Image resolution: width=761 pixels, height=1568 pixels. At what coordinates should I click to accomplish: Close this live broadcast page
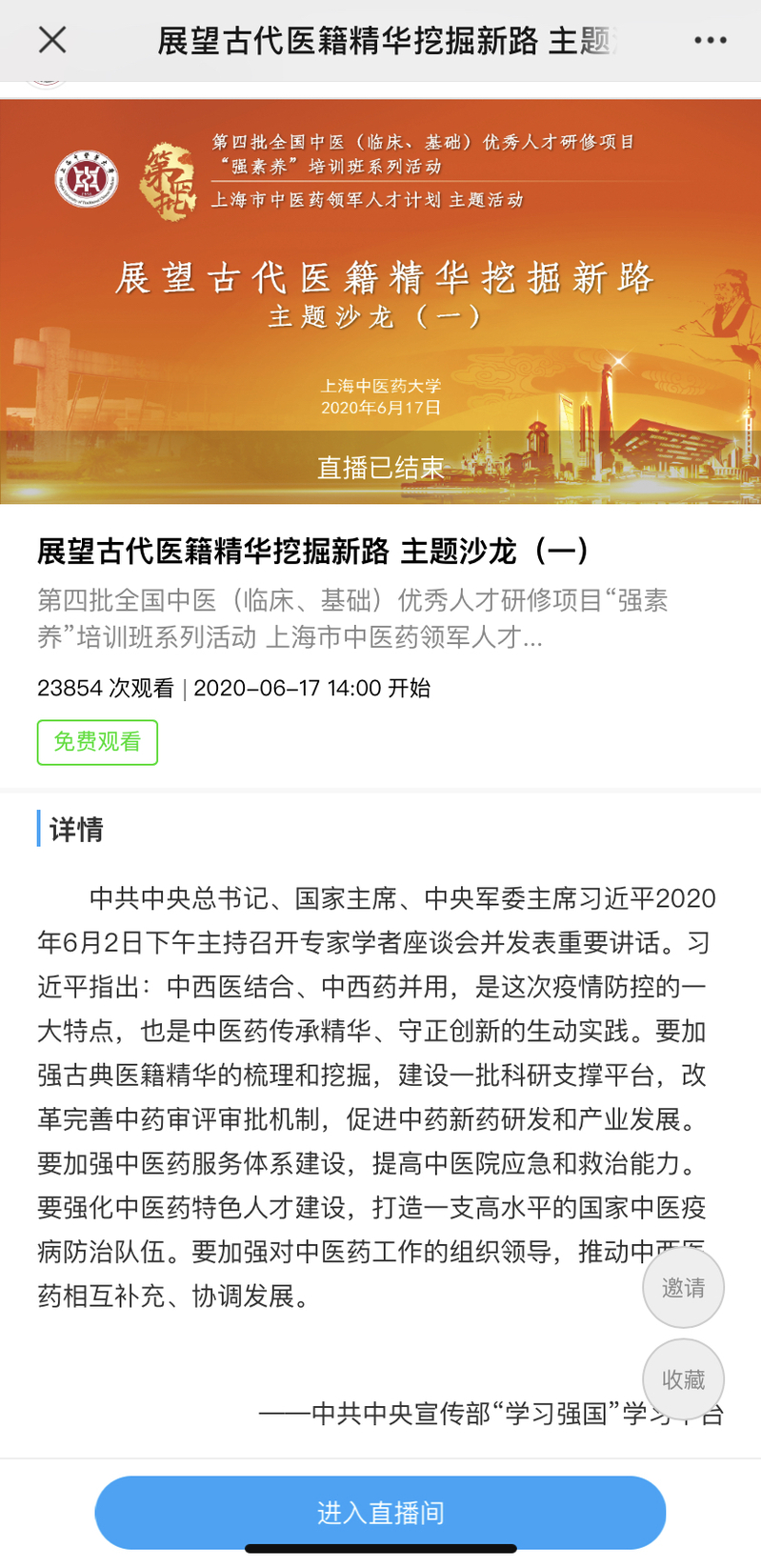52,40
